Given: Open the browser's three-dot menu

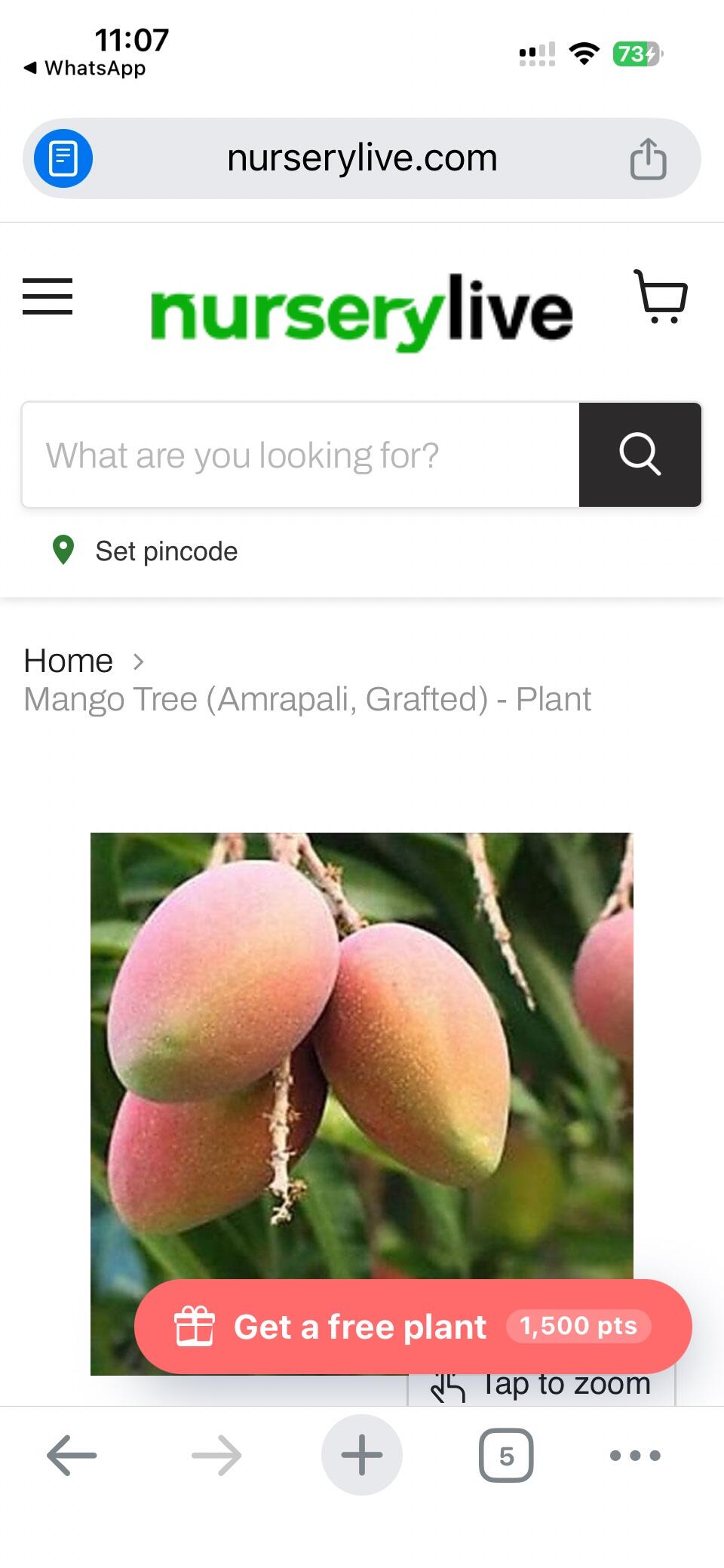Looking at the screenshot, I should tap(635, 1455).
